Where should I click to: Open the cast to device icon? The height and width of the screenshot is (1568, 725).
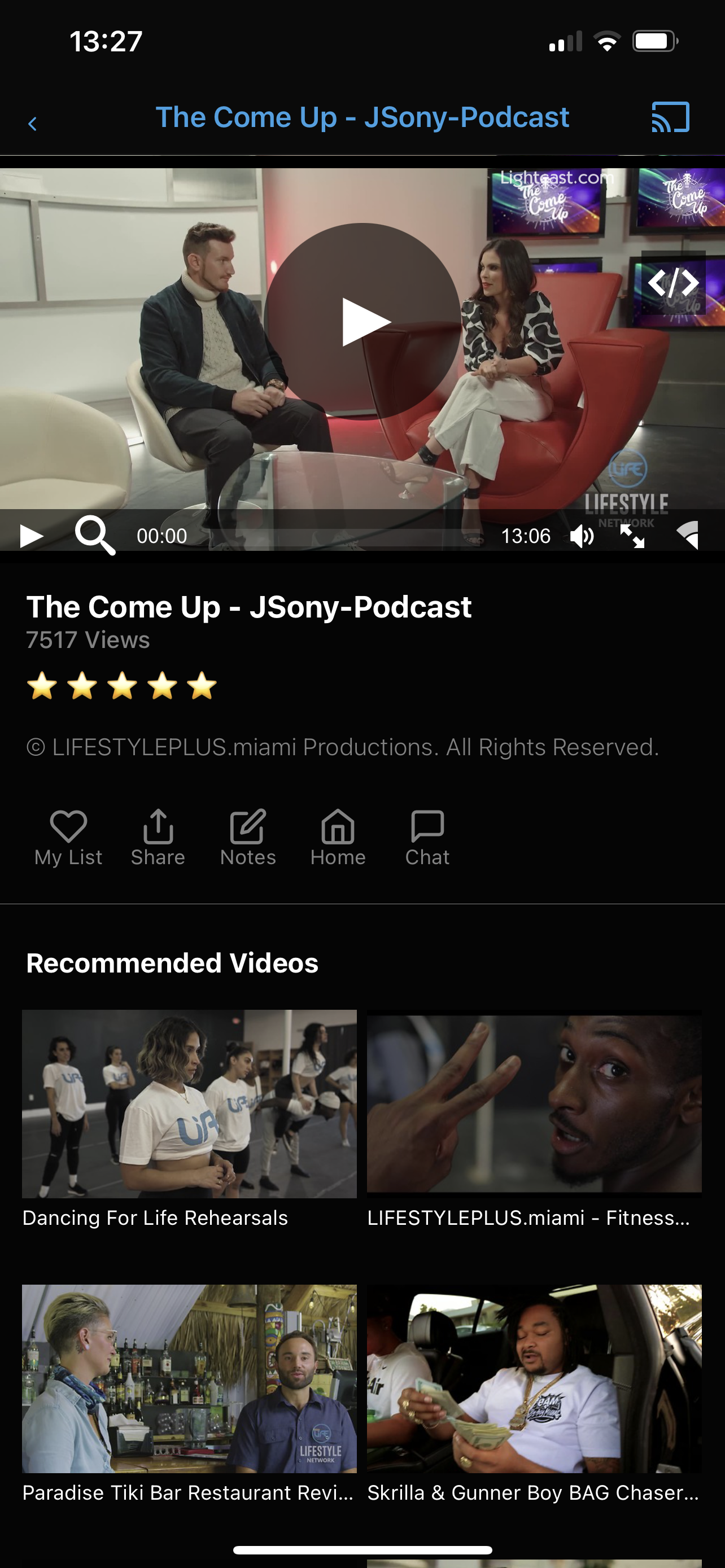click(670, 117)
